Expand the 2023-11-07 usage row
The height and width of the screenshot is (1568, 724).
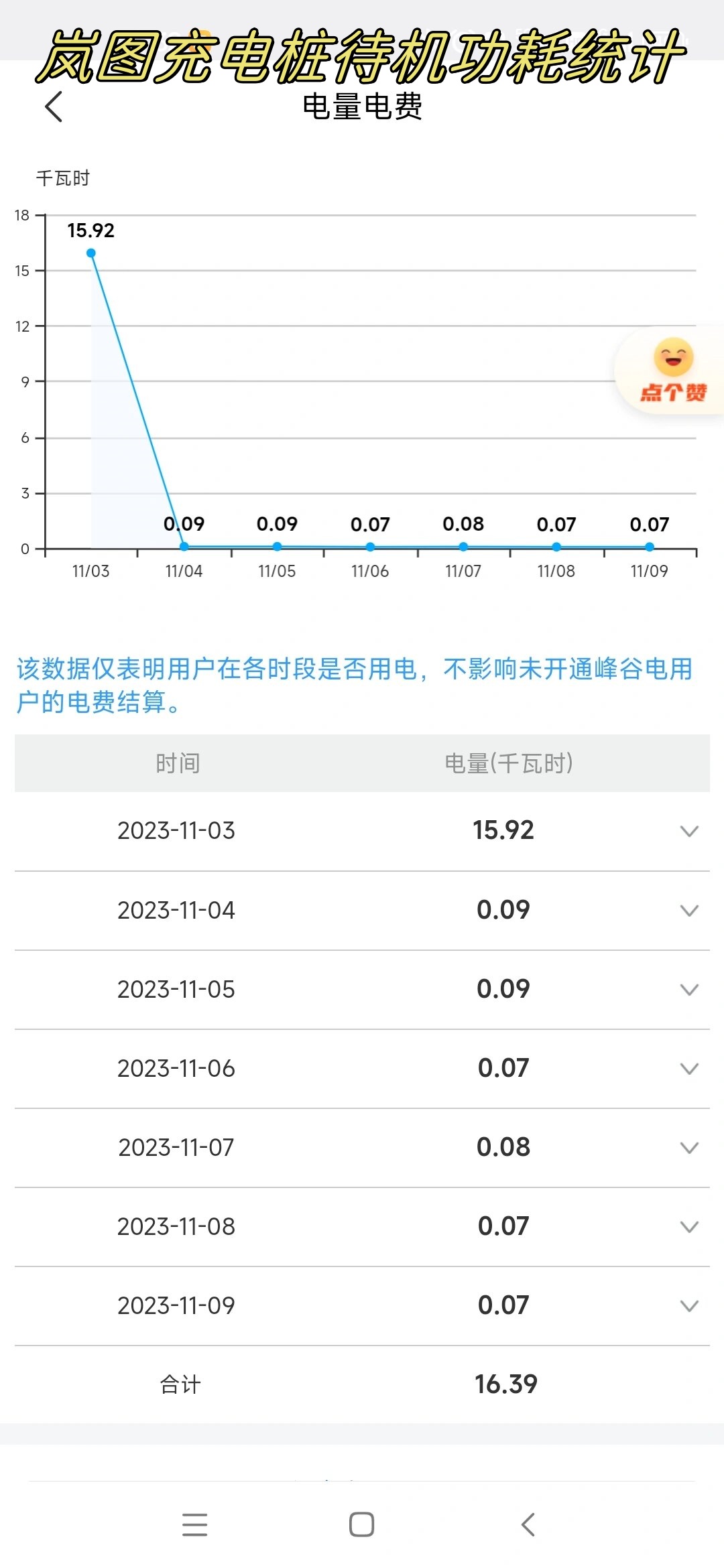pos(688,1147)
